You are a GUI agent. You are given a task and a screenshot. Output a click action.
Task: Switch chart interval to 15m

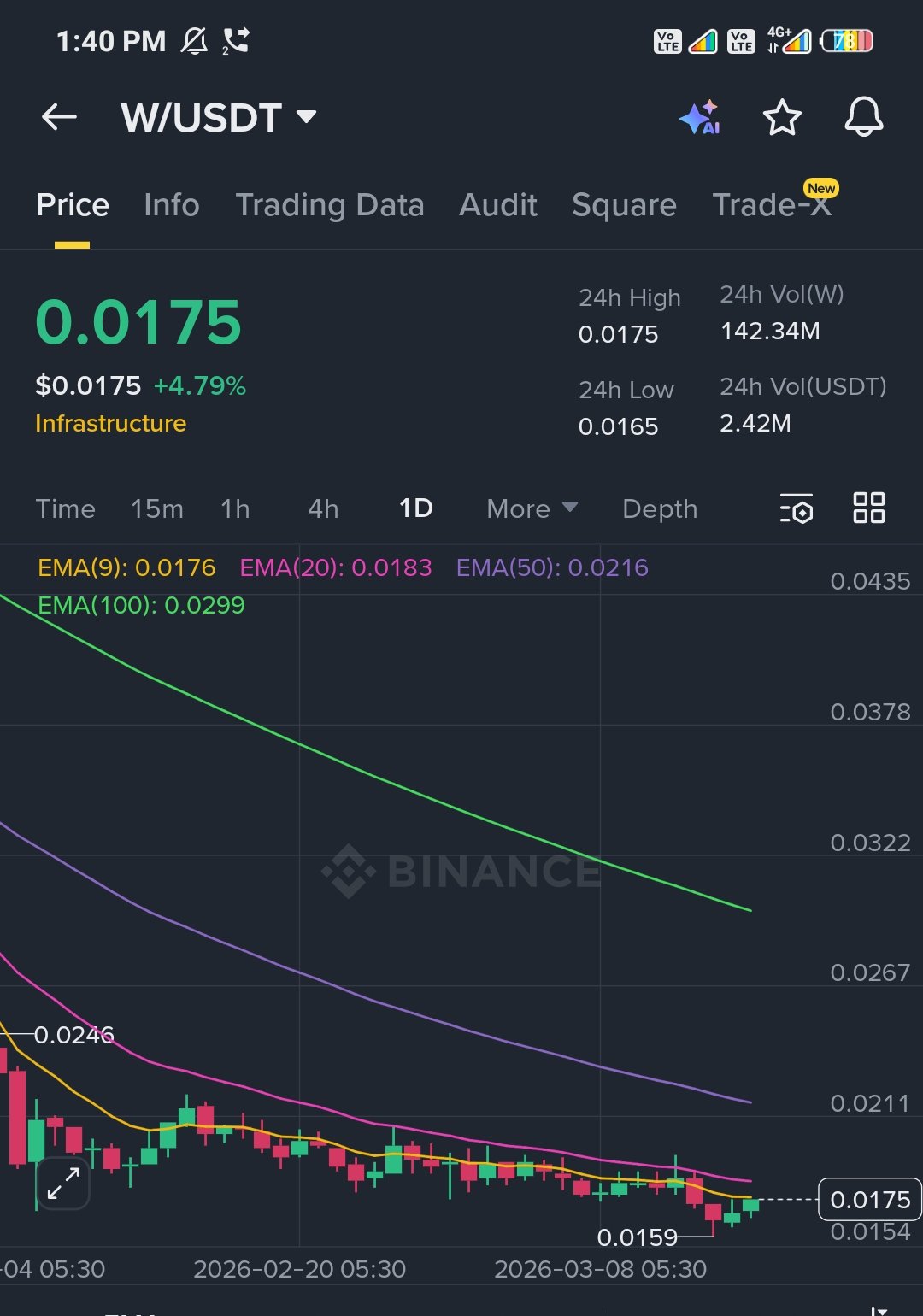[x=156, y=508]
